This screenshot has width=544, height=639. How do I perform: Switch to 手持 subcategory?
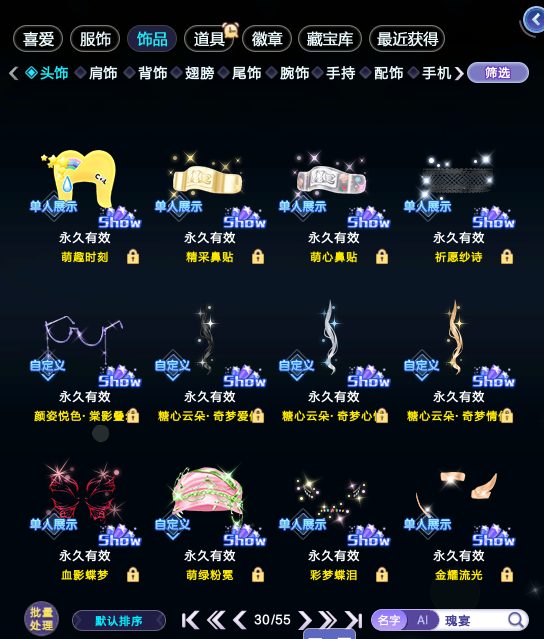(341, 73)
